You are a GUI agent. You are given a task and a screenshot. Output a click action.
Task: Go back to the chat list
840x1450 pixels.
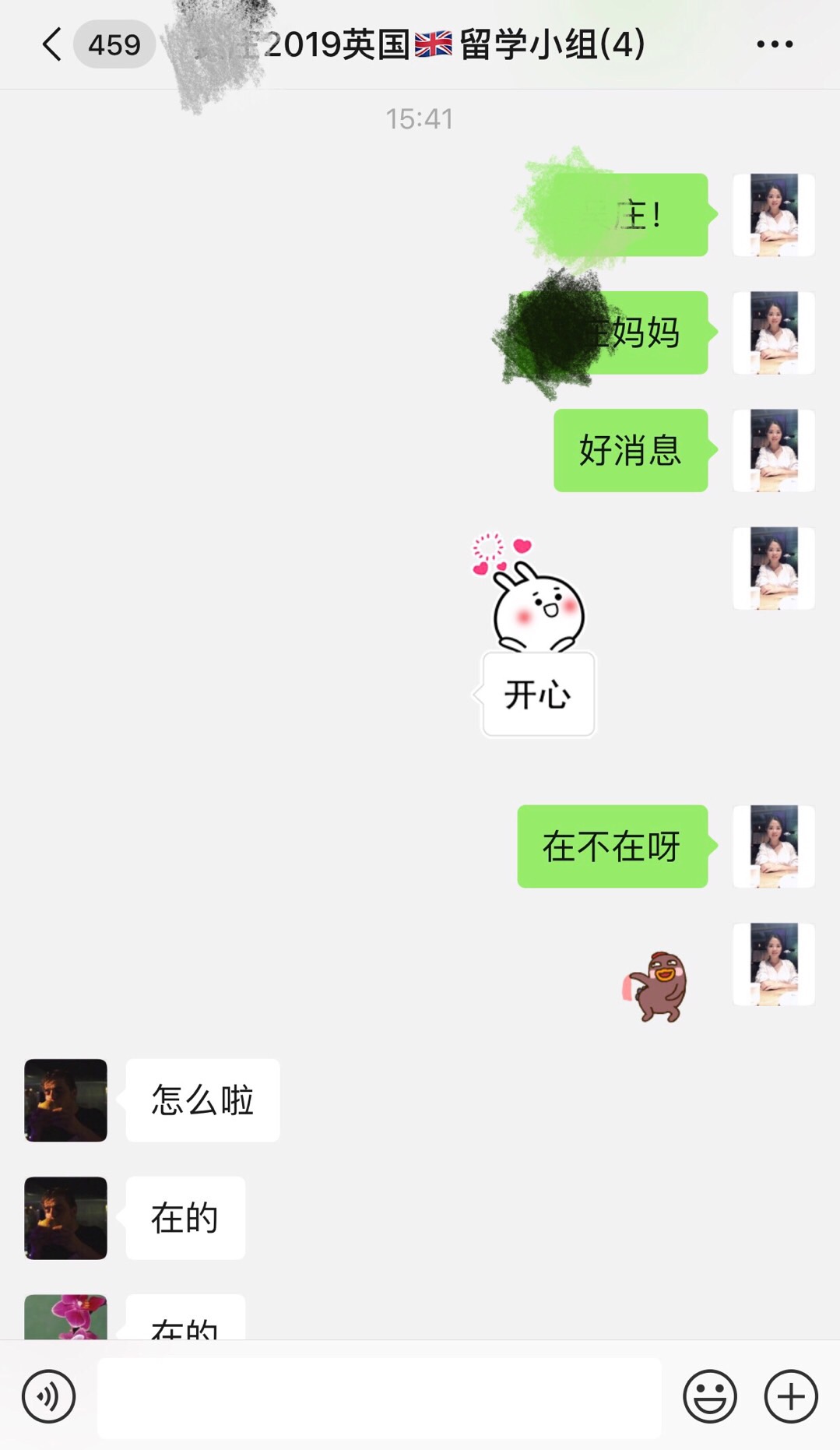coord(52,44)
